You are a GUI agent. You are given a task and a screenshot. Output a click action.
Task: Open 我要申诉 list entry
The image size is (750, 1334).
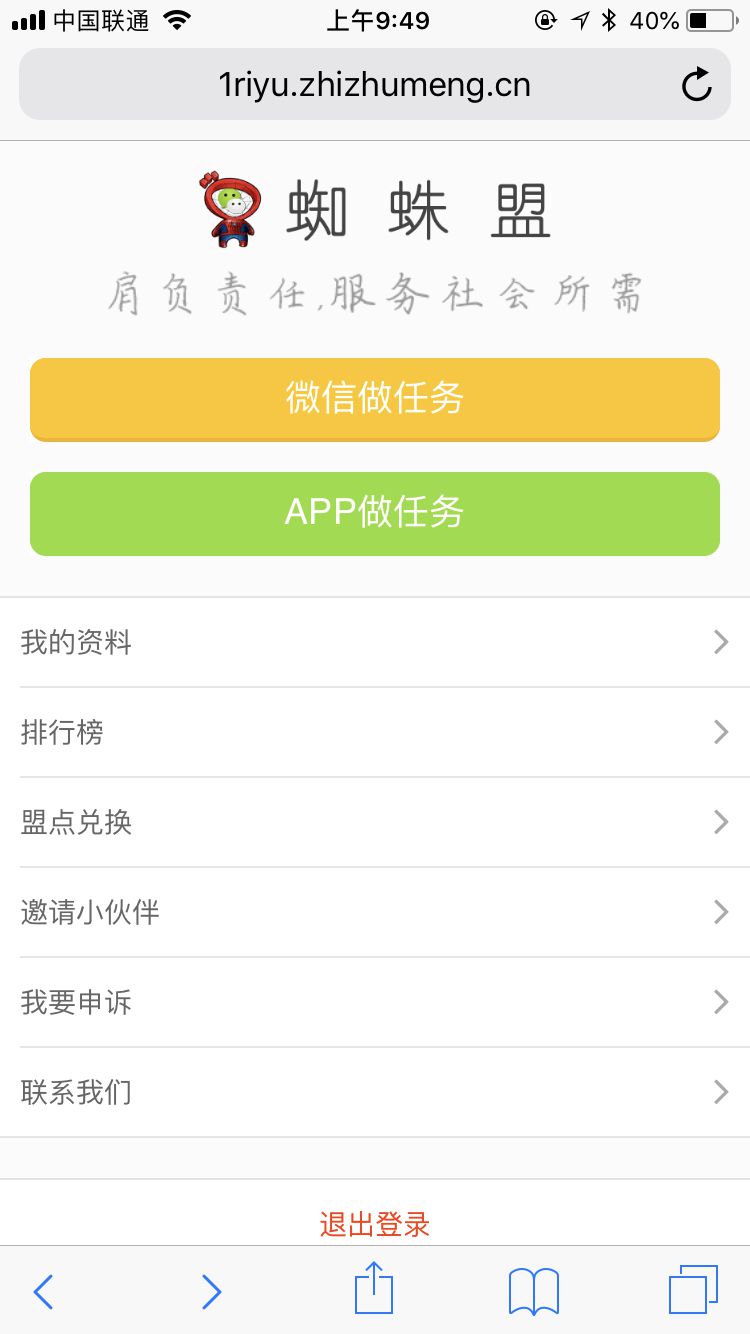tap(375, 1002)
